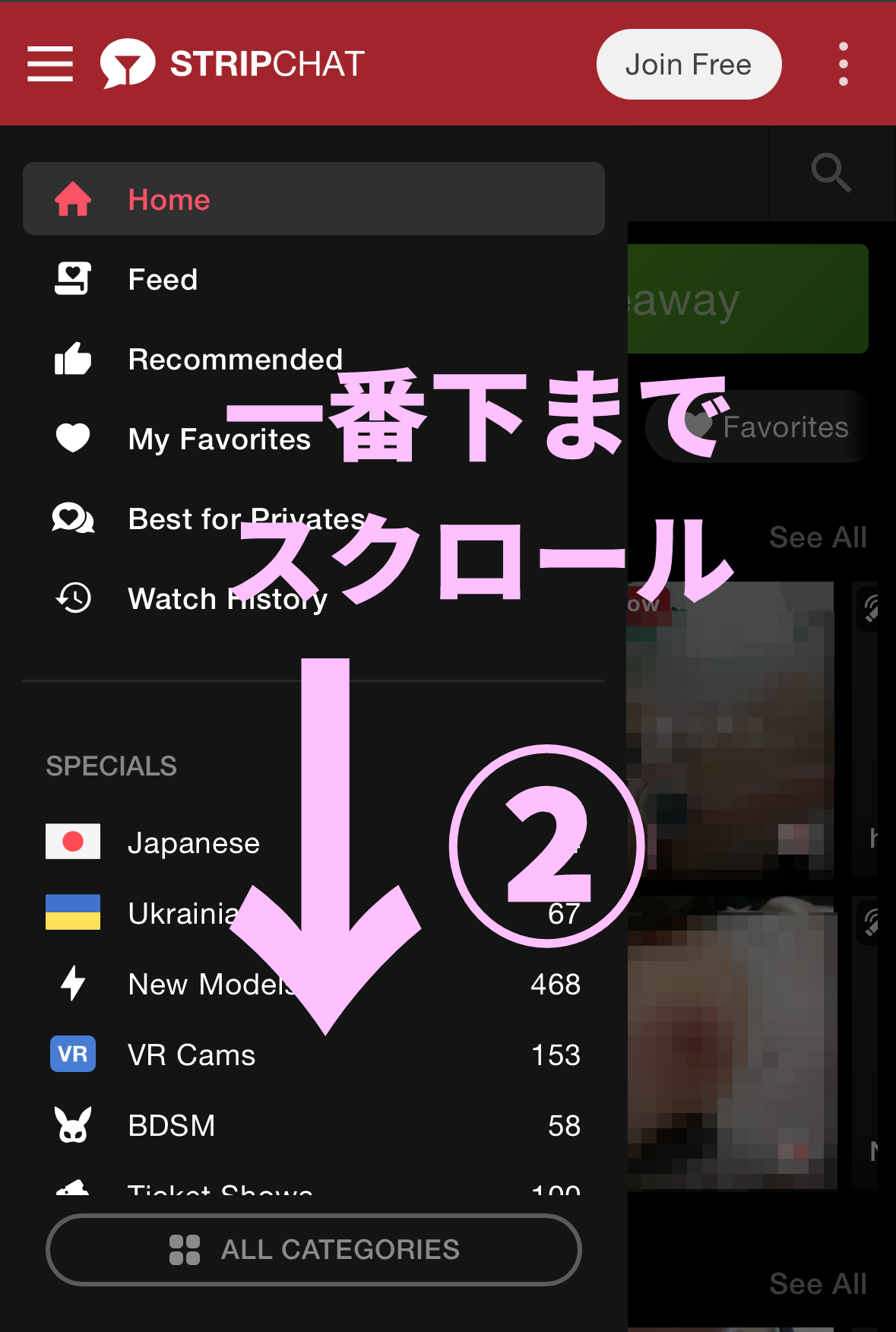Tap the ALL CATEGORIES button

coord(313,1249)
